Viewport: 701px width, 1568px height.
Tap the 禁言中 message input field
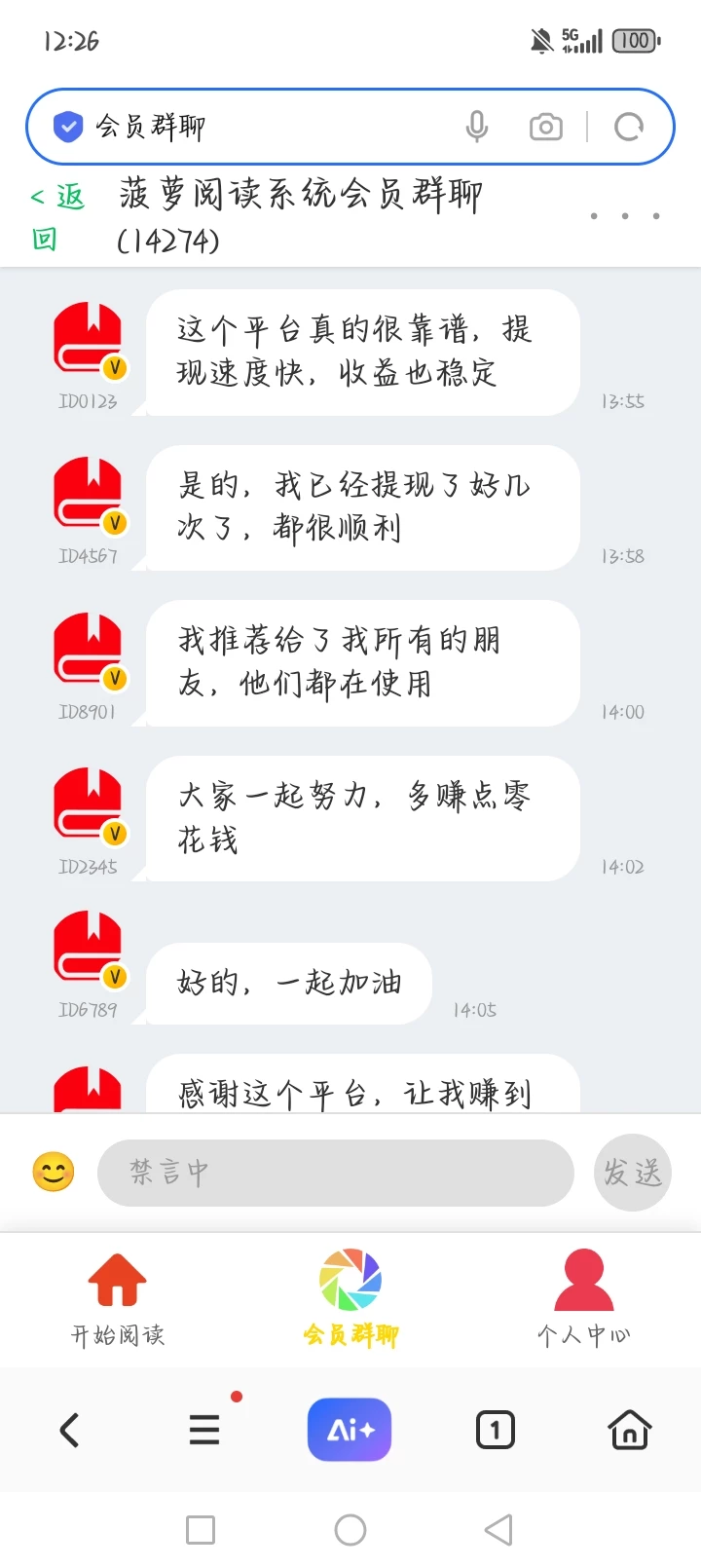(x=335, y=1173)
